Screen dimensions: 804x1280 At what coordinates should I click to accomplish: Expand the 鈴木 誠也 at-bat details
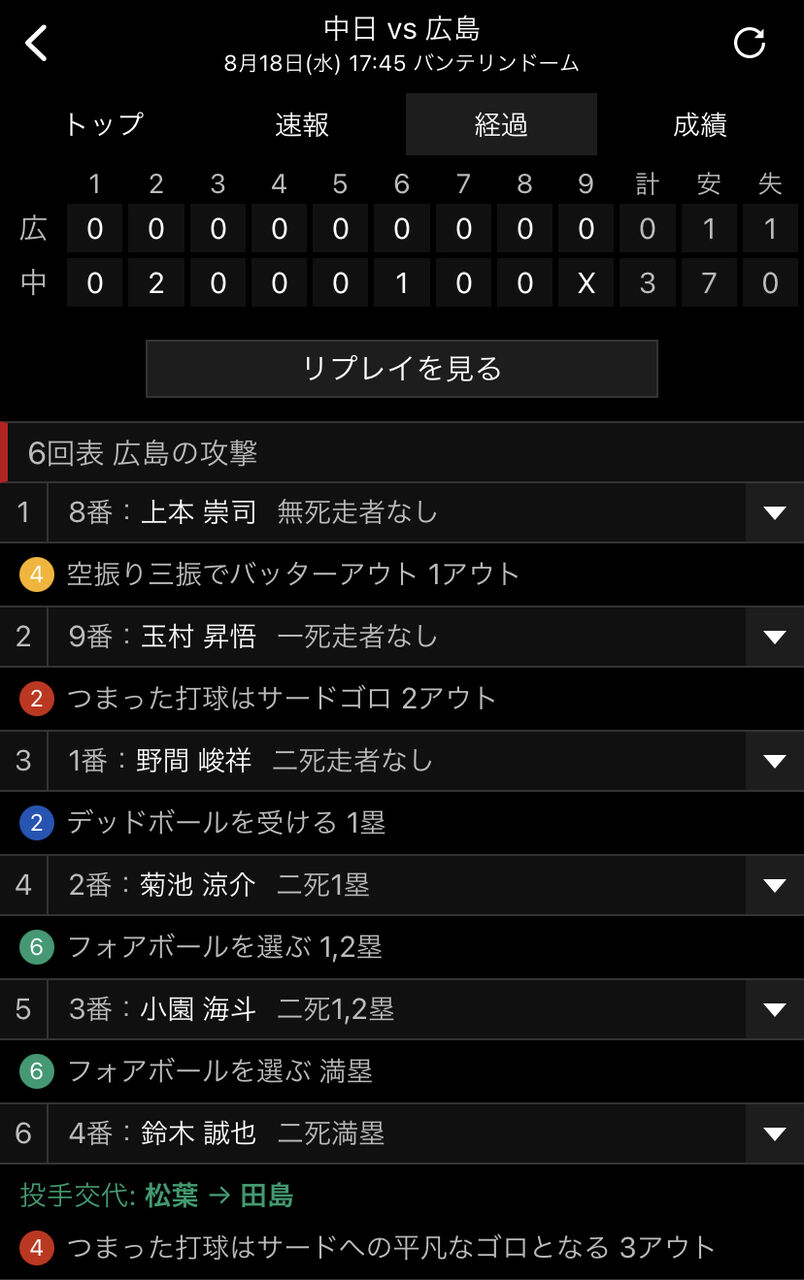[x=774, y=1133]
